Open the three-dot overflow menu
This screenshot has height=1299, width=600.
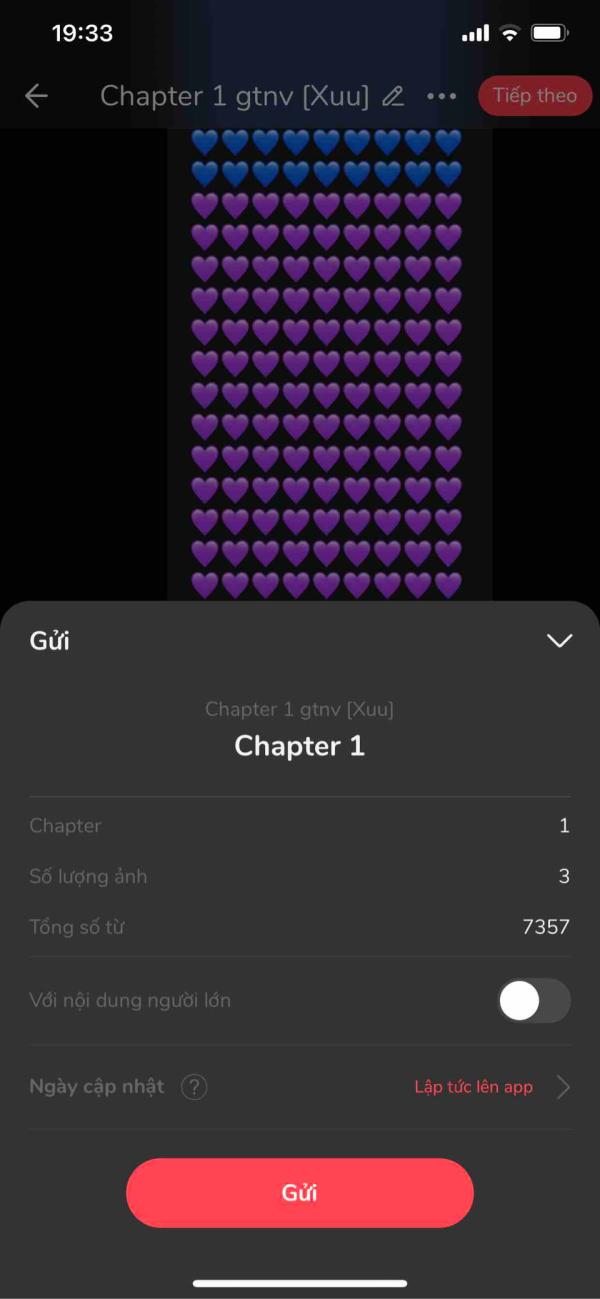(441, 97)
